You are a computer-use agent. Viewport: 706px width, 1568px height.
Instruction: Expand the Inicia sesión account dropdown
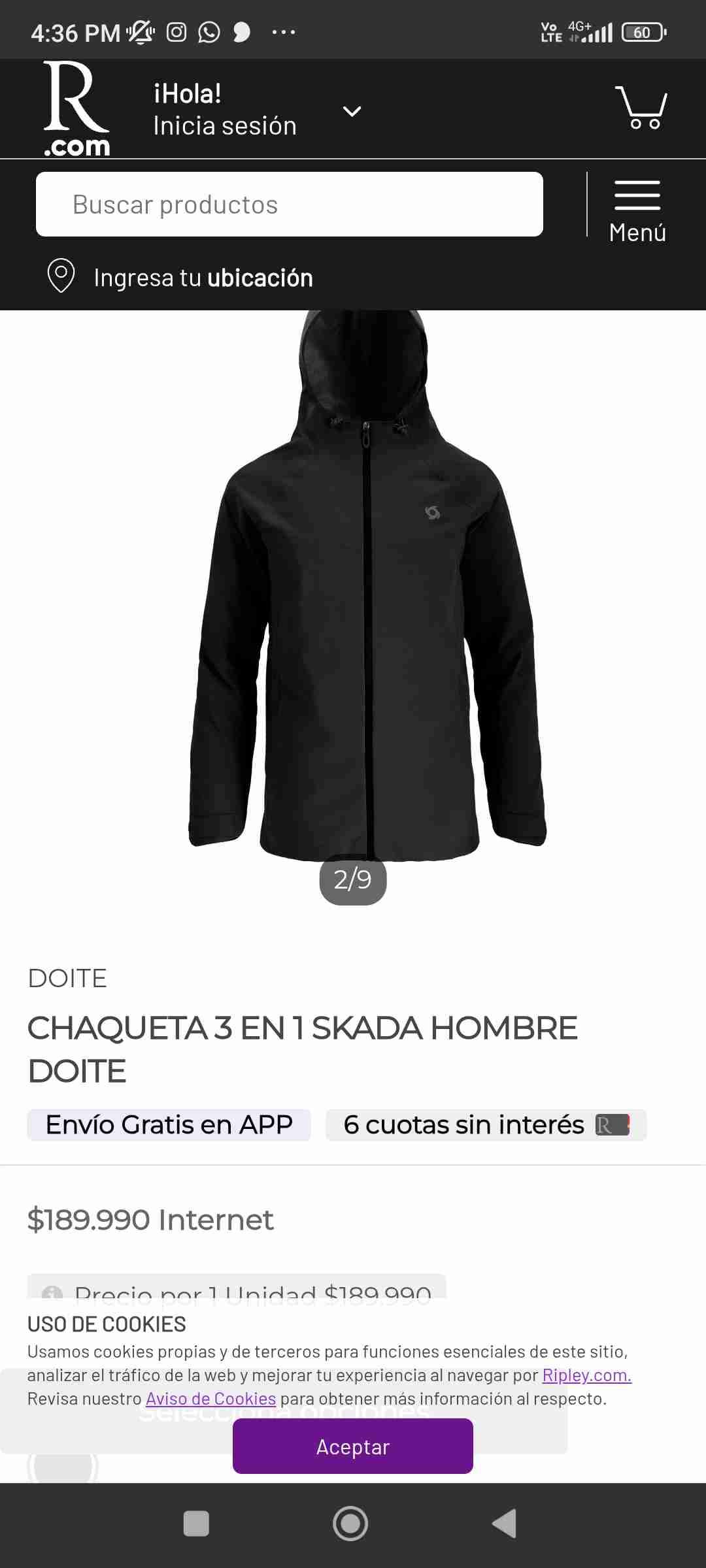point(352,111)
